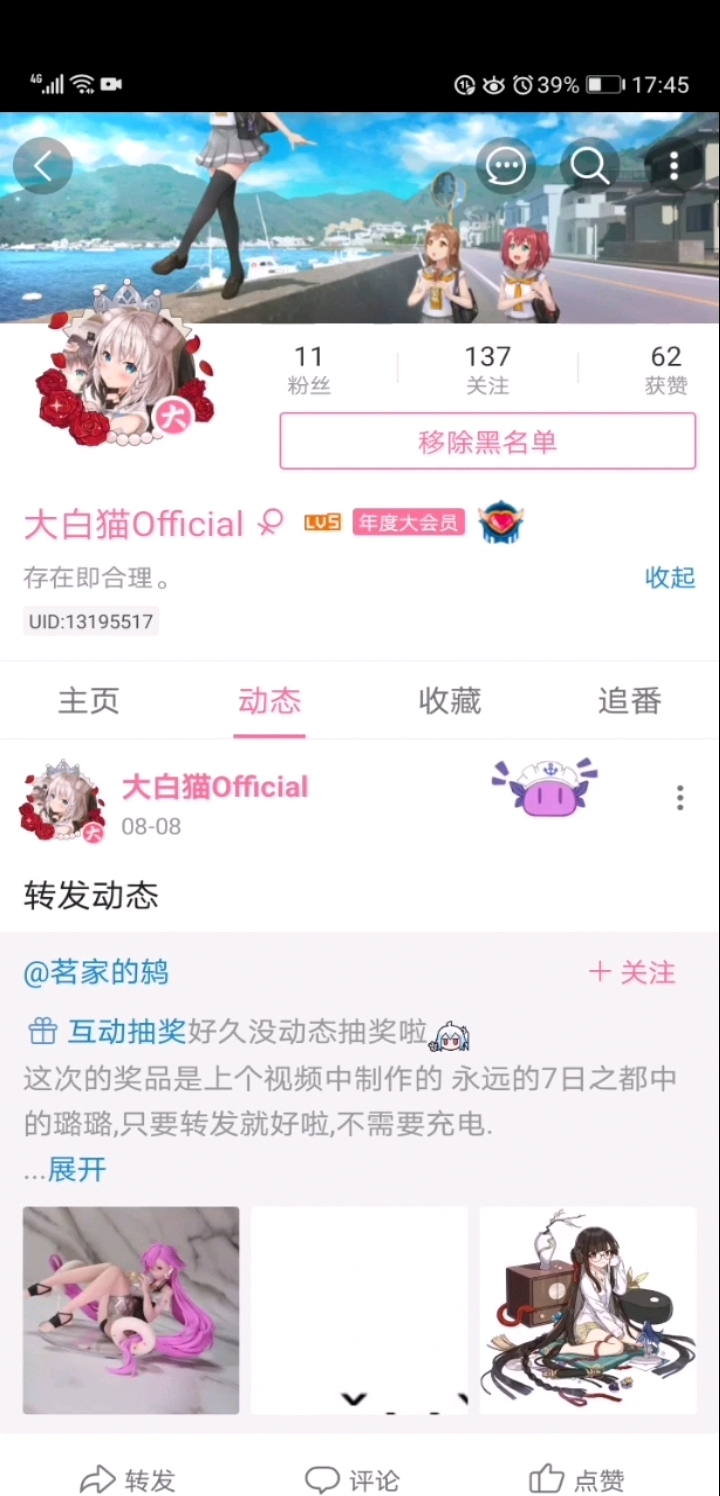
Task: Open the dark-haired girl illustration image
Action: [588, 1310]
